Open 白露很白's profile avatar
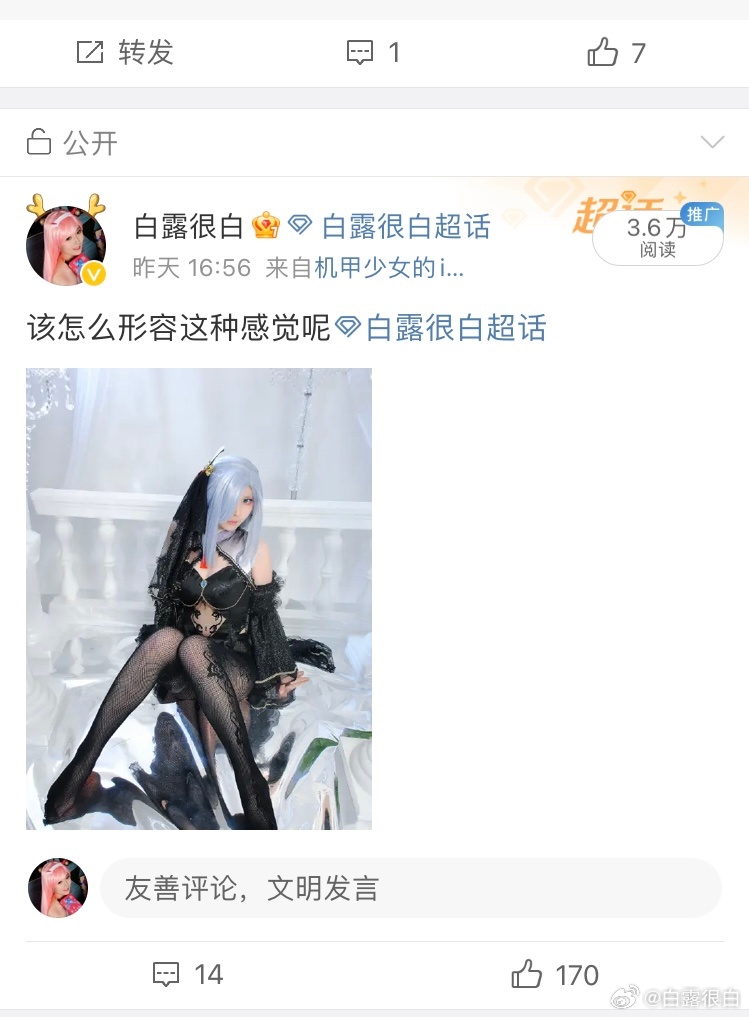Screen dimensions: 749x1017 (x=66, y=246)
